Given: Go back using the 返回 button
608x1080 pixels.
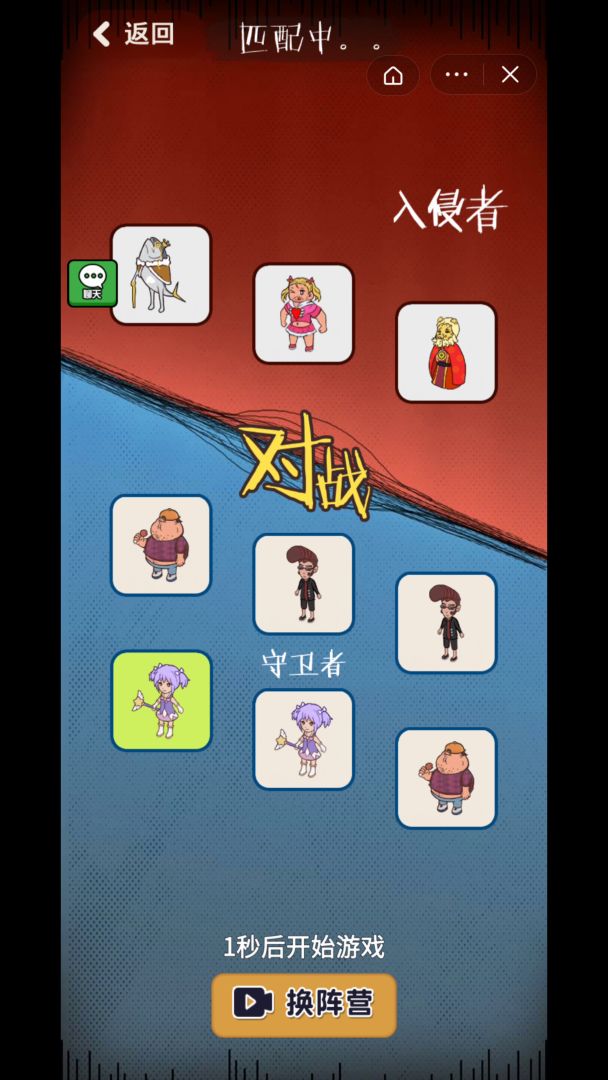Looking at the screenshot, I should tap(133, 34).
